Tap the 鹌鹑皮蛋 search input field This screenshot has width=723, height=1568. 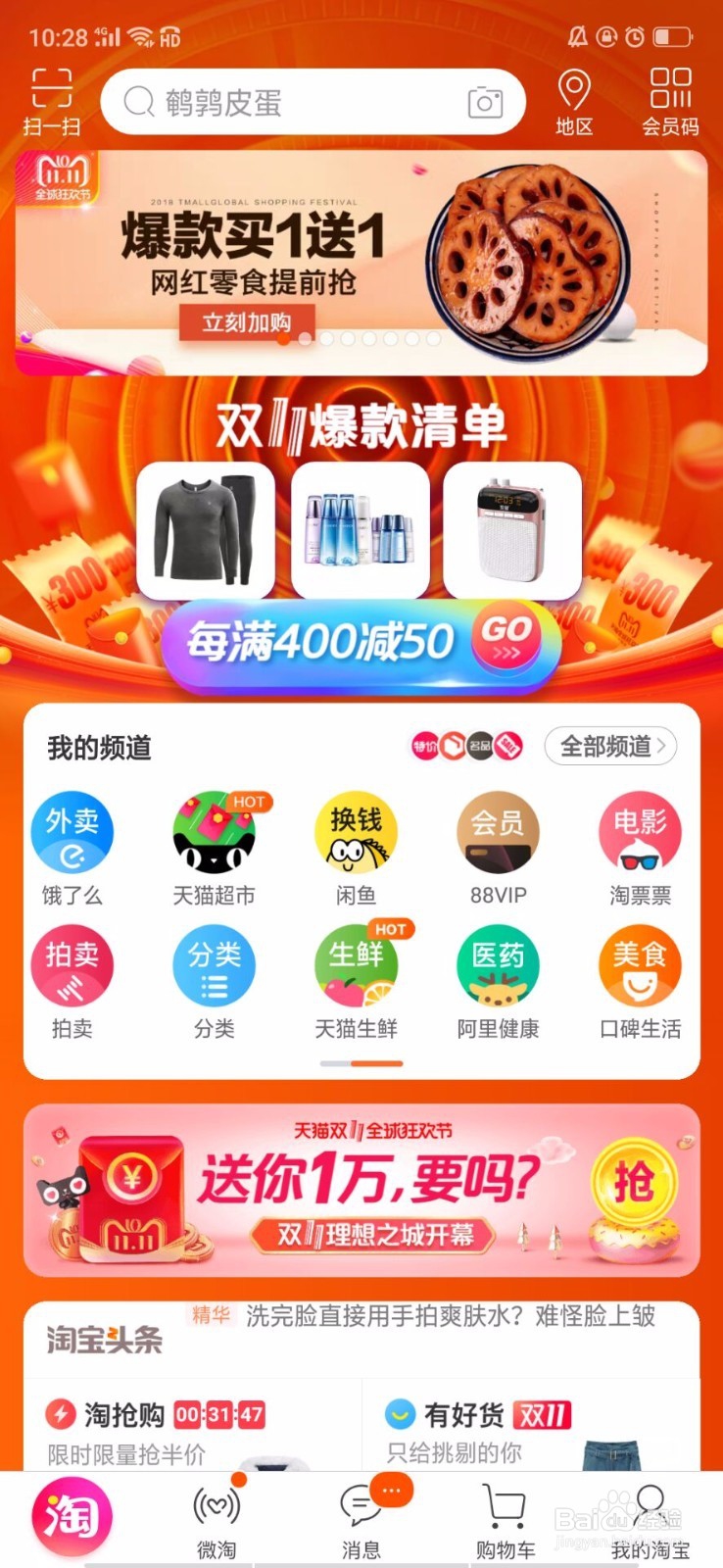click(x=294, y=101)
